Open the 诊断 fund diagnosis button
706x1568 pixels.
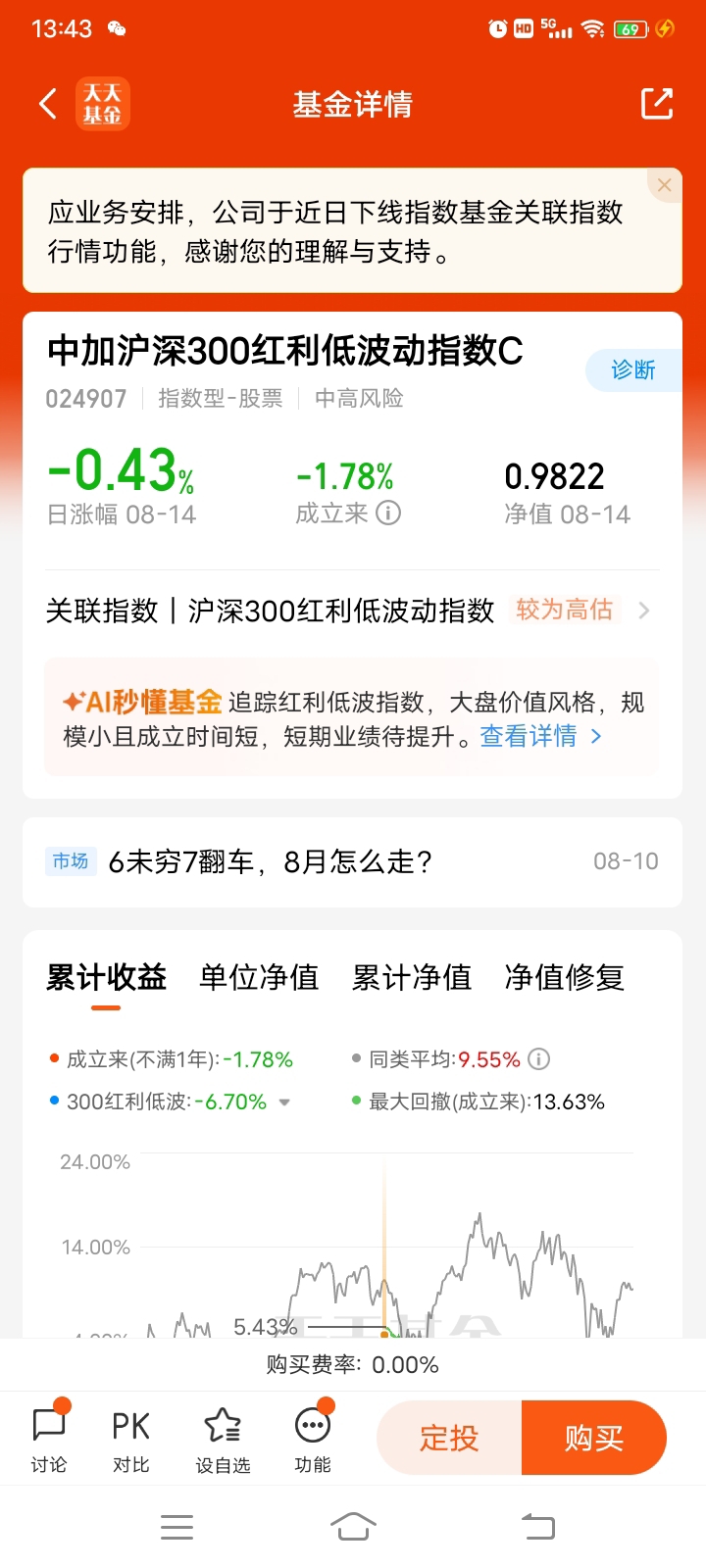(633, 370)
